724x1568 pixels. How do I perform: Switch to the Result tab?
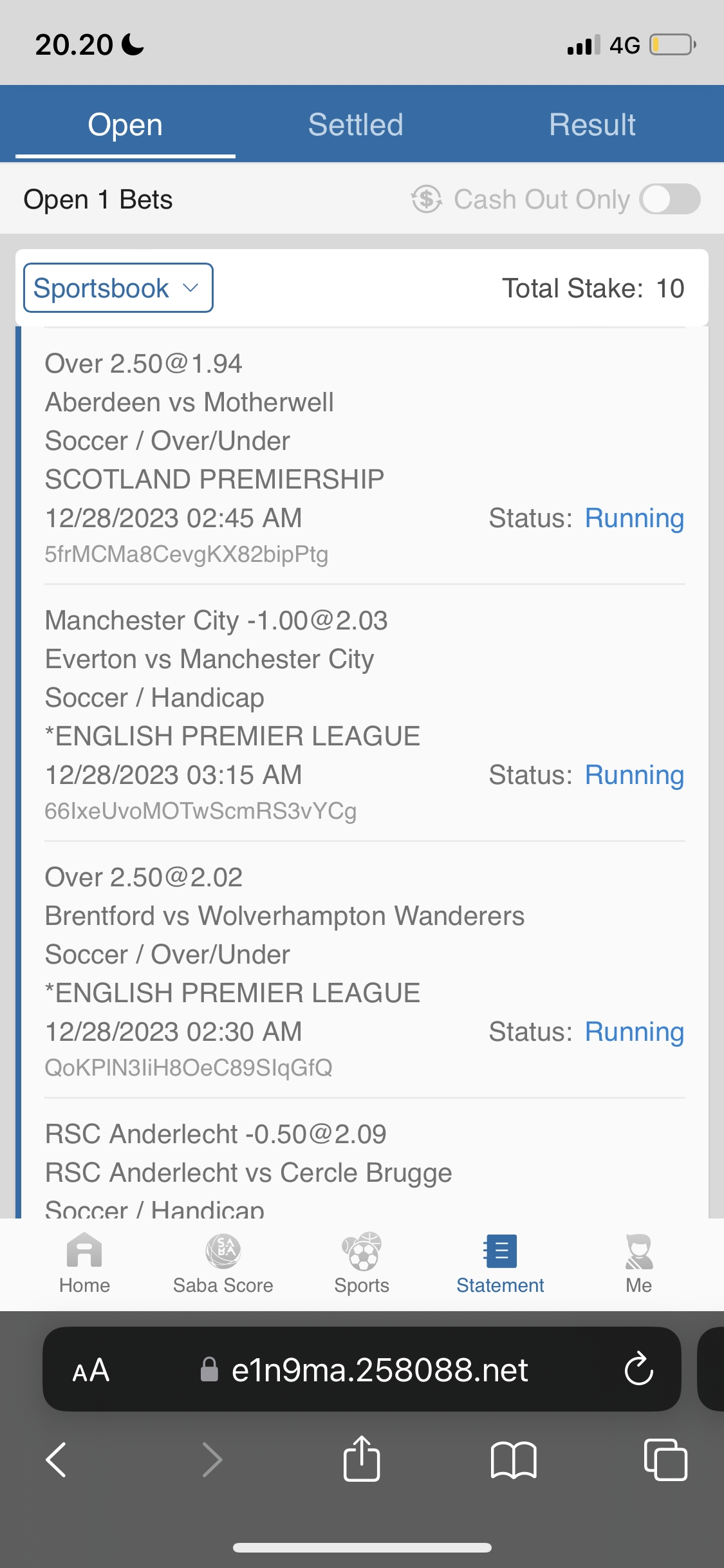(592, 125)
